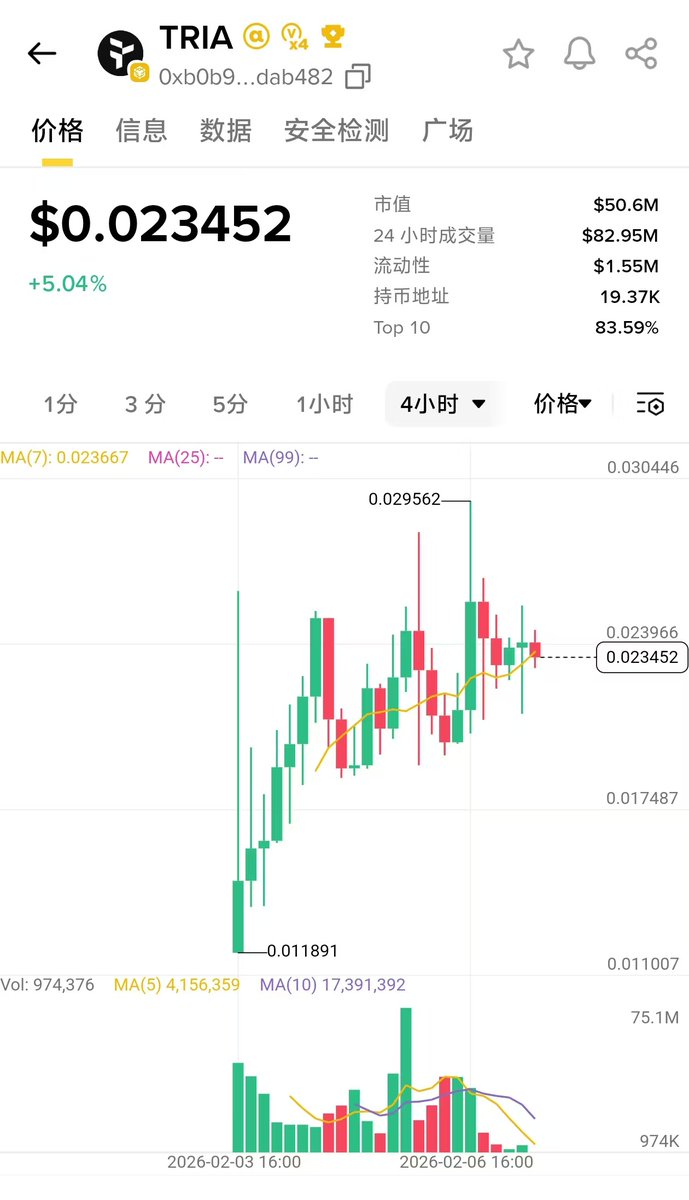The height and width of the screenshot is (1200, 689).
Task: Open chart indicator settings icon
Action: (650, 404)
